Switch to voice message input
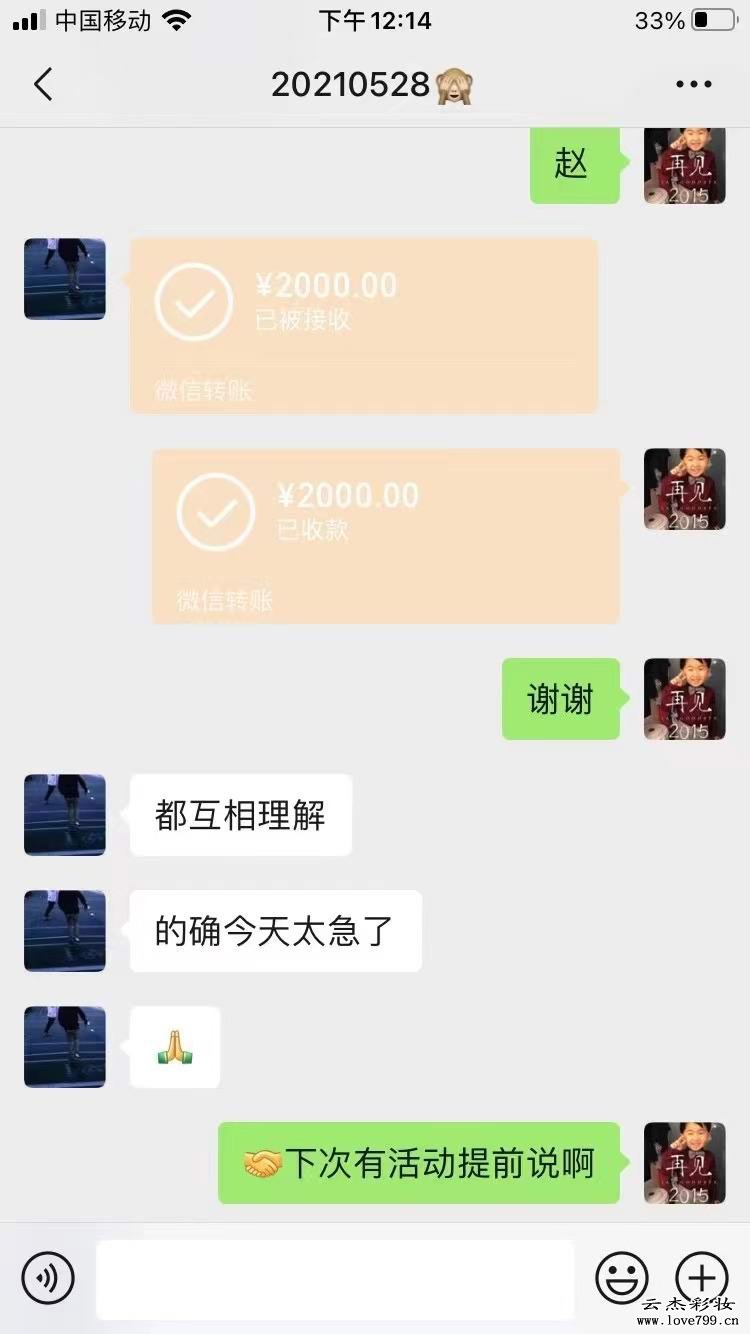The height and width of the screenshot is (1334, 750). tap(48, 1277)
